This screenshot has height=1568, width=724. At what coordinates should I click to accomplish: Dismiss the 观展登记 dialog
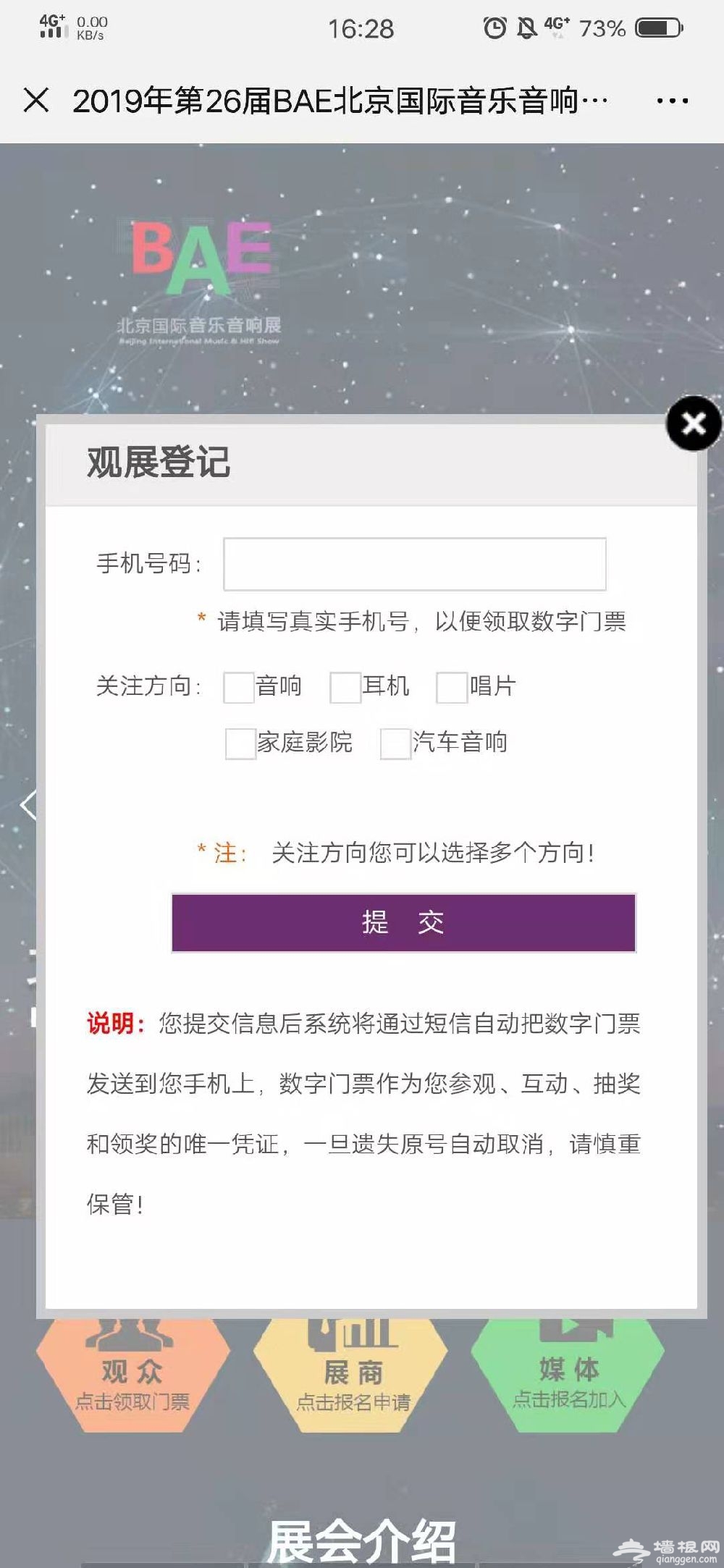point(693,423)
